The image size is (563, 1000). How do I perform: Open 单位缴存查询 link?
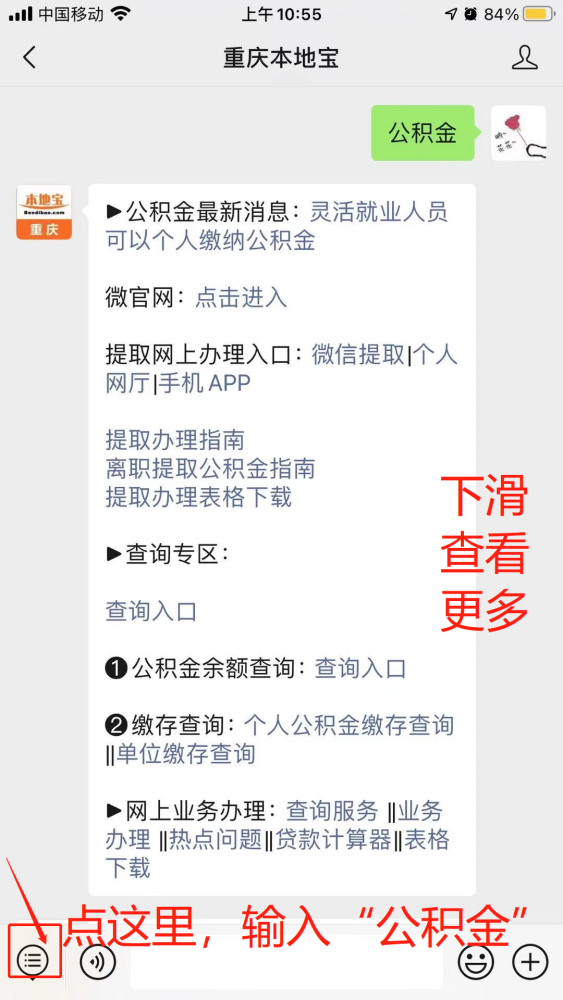coord(186,754)
